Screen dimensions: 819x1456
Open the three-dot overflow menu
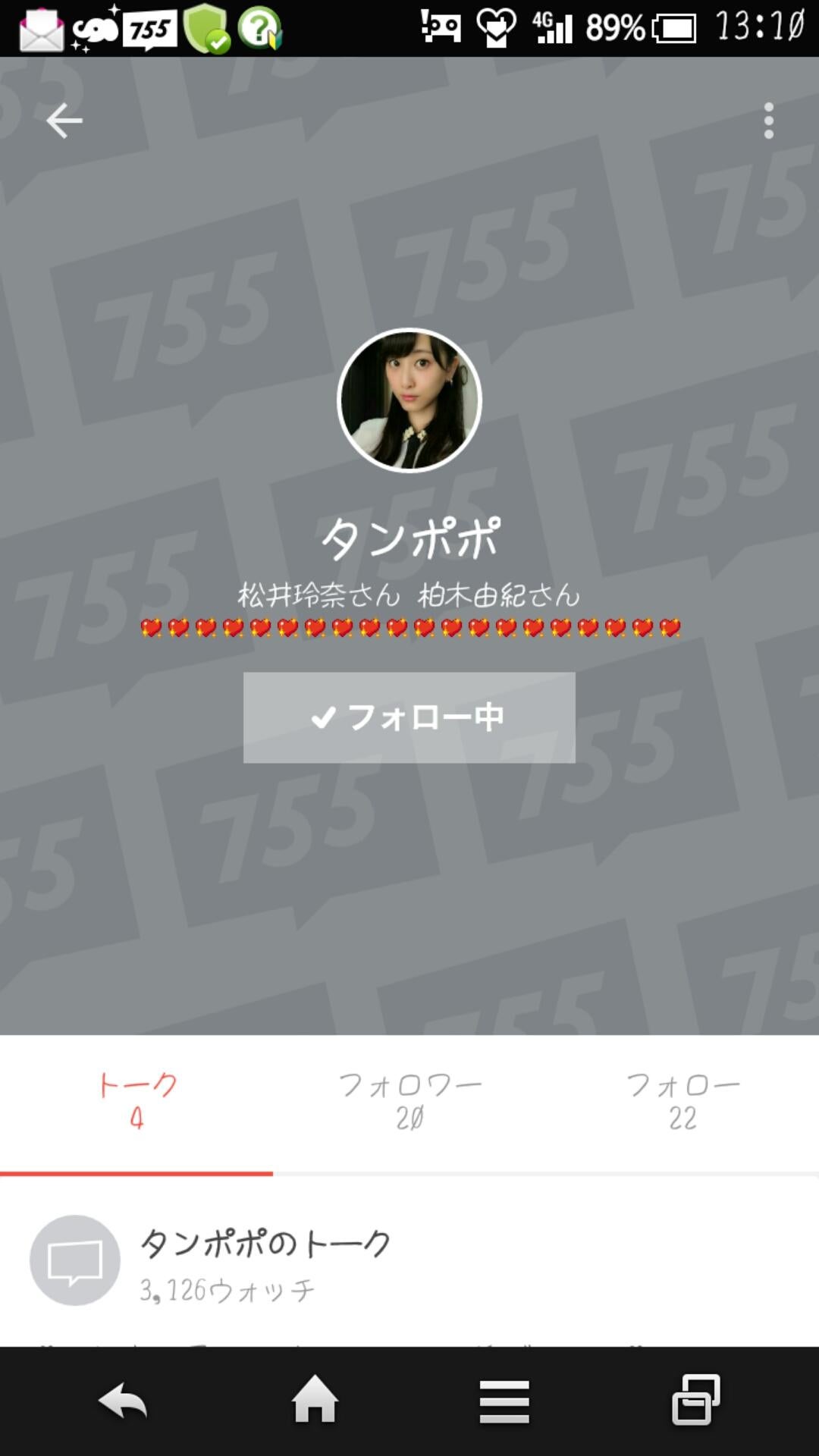coord(768,121)
